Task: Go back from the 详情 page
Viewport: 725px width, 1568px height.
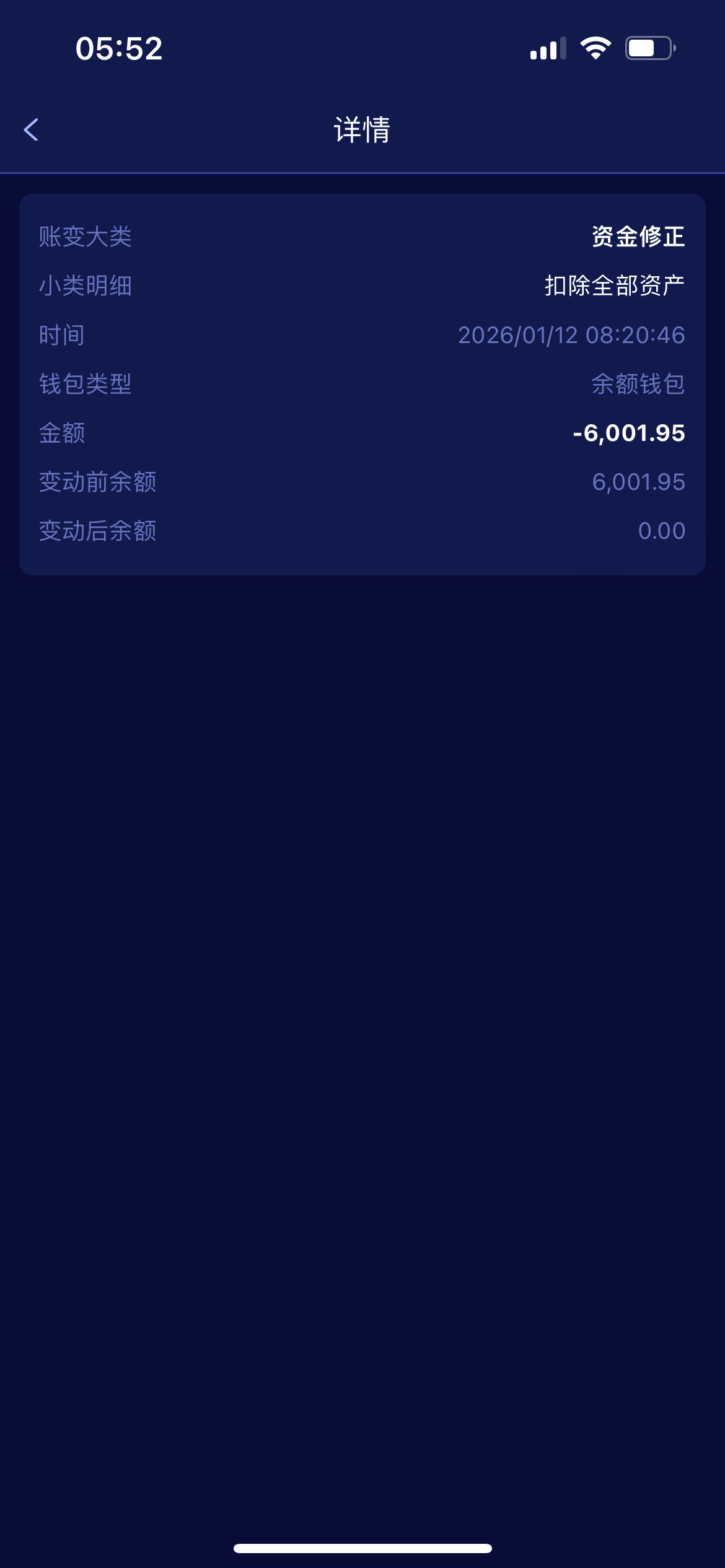Action: (31, 130)
